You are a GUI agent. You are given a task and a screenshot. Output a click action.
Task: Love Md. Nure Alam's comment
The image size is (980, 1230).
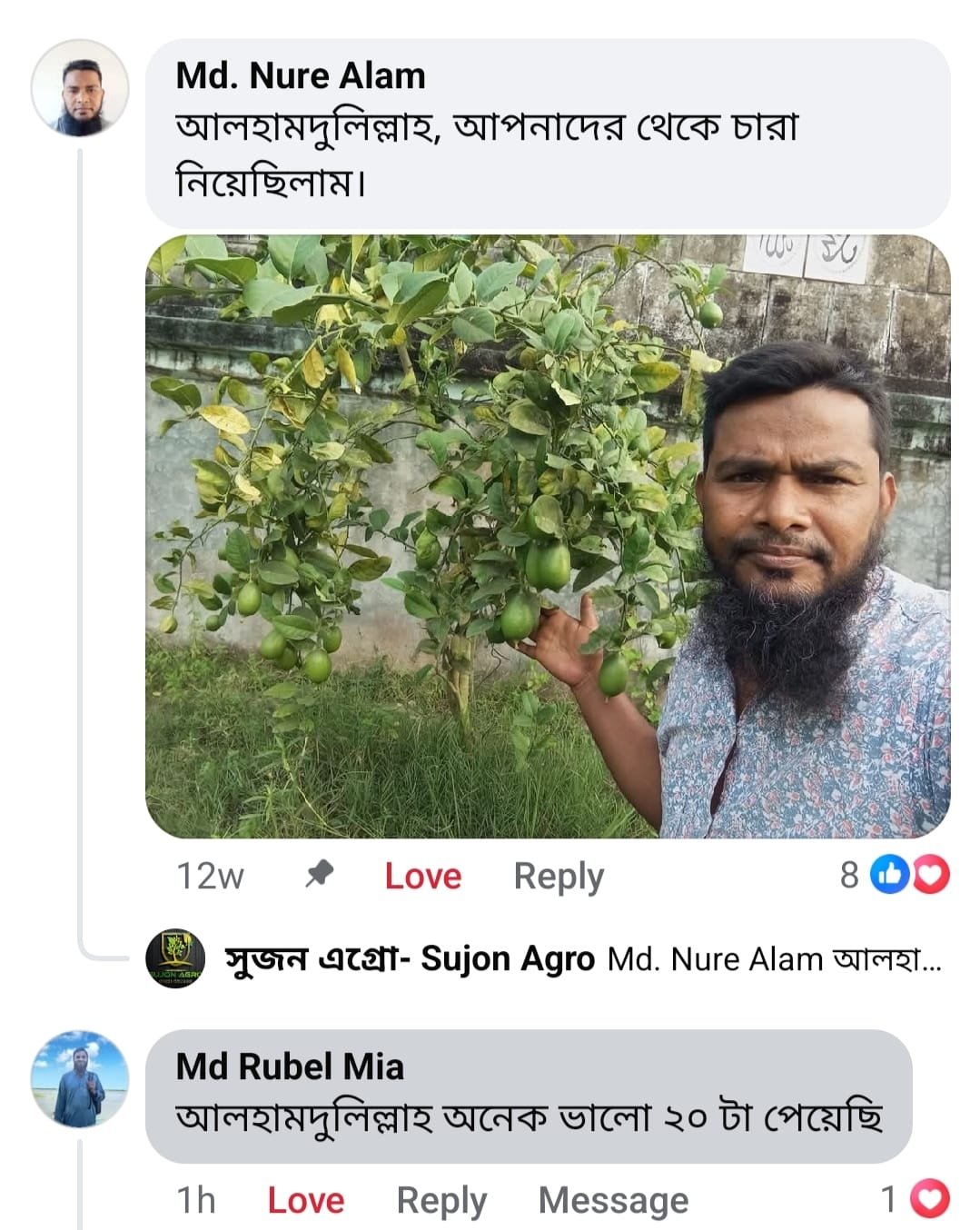[422, 877]
